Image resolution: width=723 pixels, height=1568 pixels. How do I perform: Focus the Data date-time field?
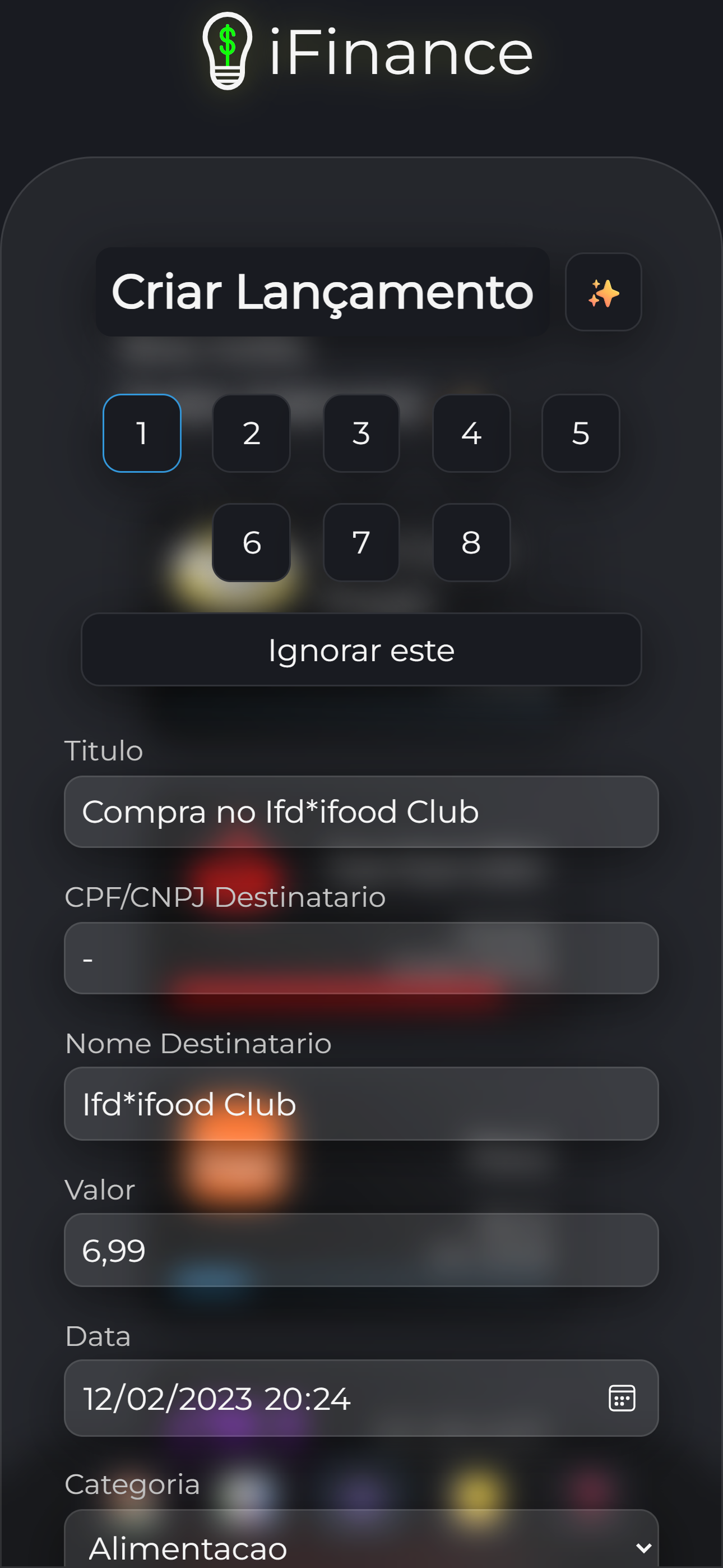pos(361,1398)
